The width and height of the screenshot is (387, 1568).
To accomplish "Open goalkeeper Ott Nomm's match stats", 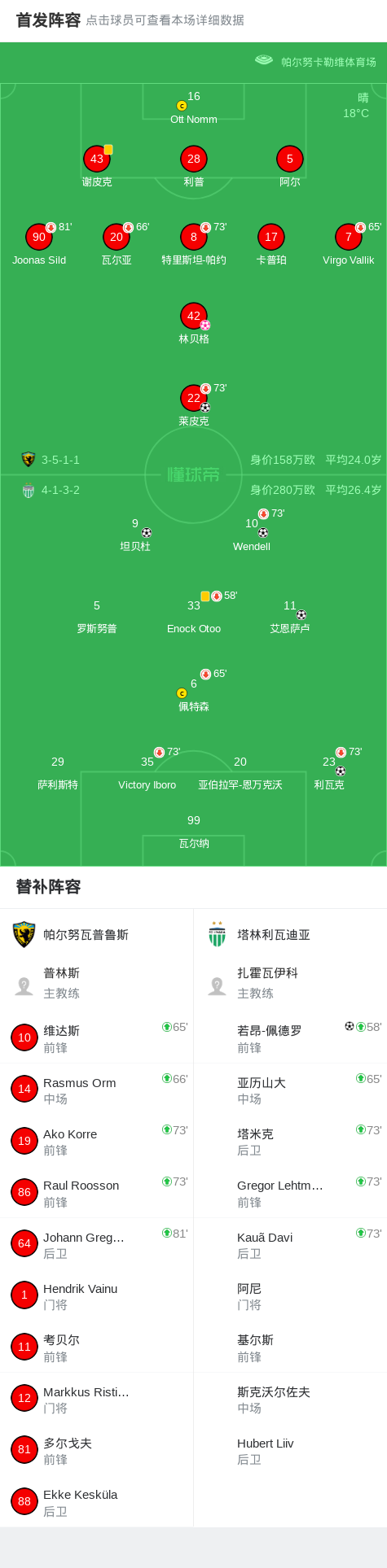I will [194, 107].
